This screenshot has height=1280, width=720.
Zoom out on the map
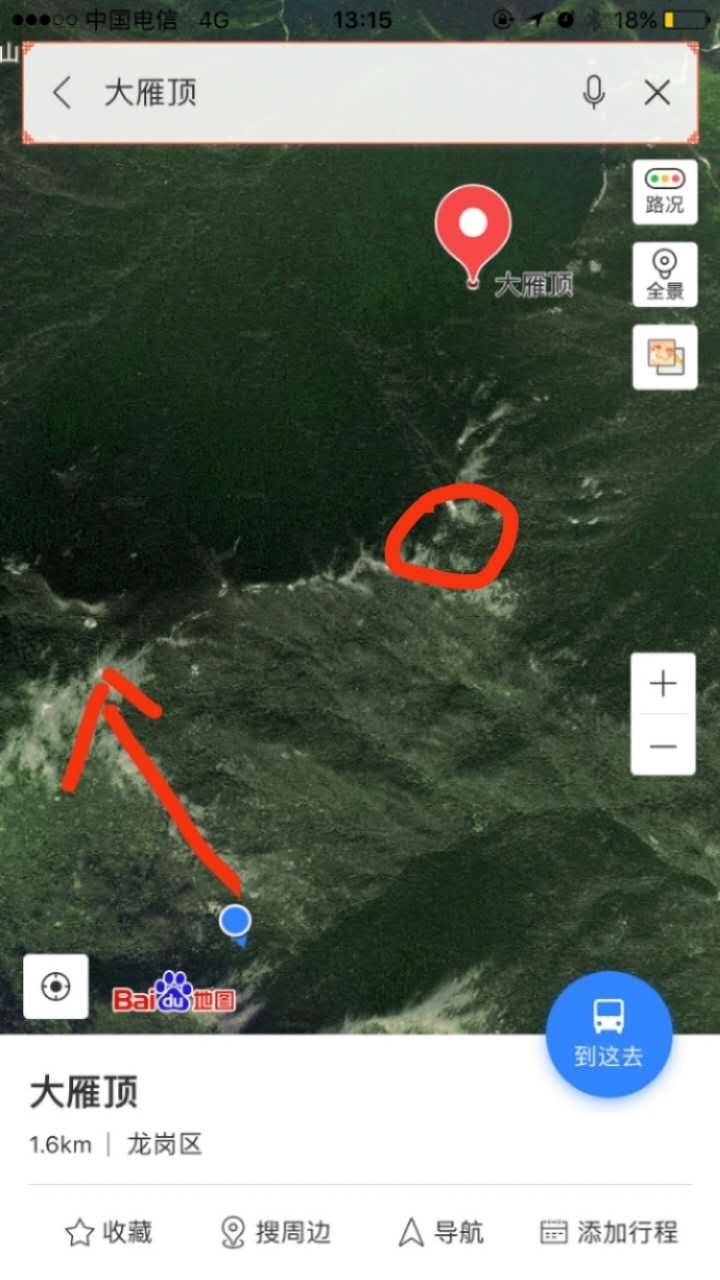tap(663, 746)
